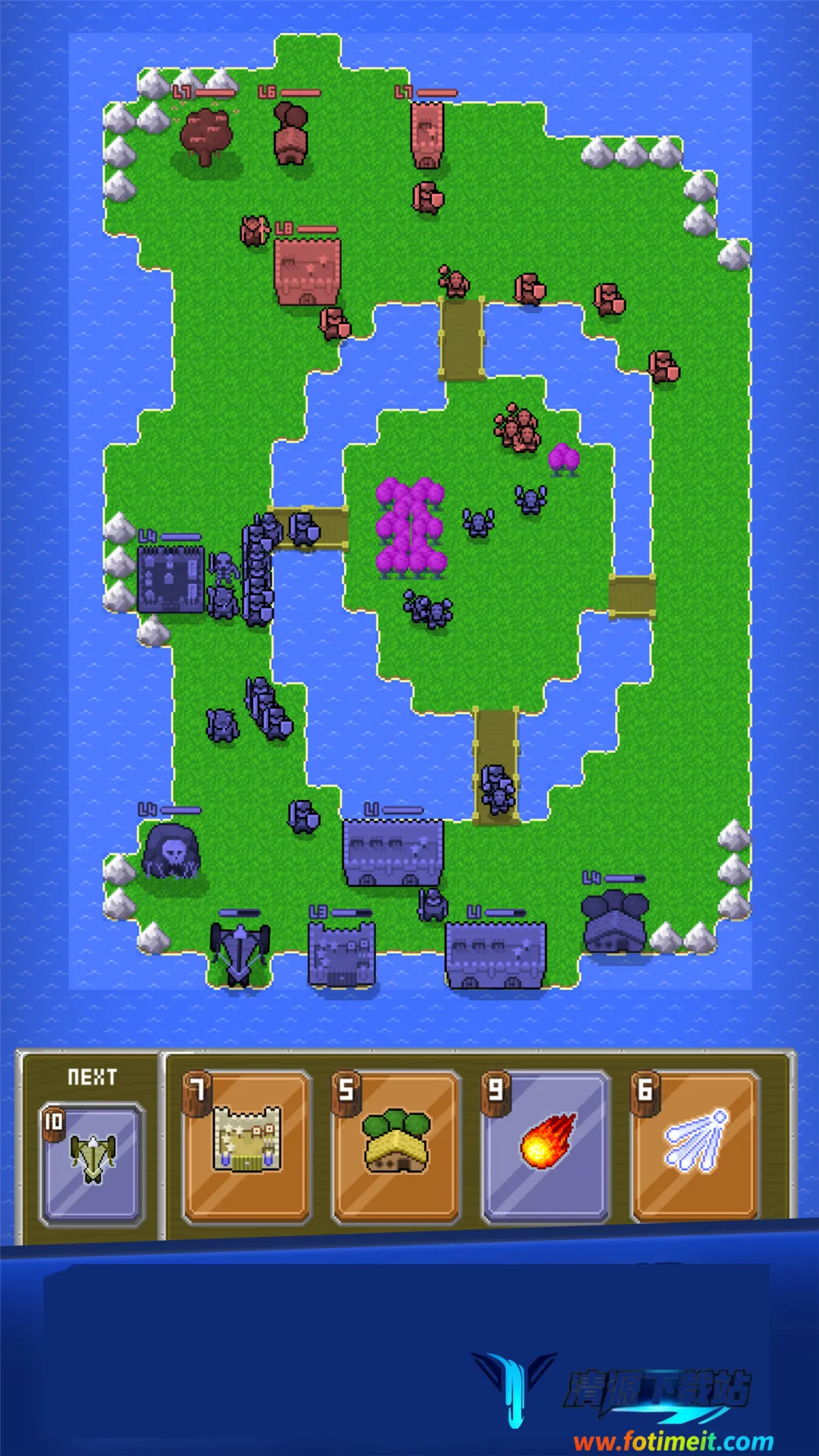Pick the white arrow volley card costing 6
819x1456 pixels.
point(695,1145)
